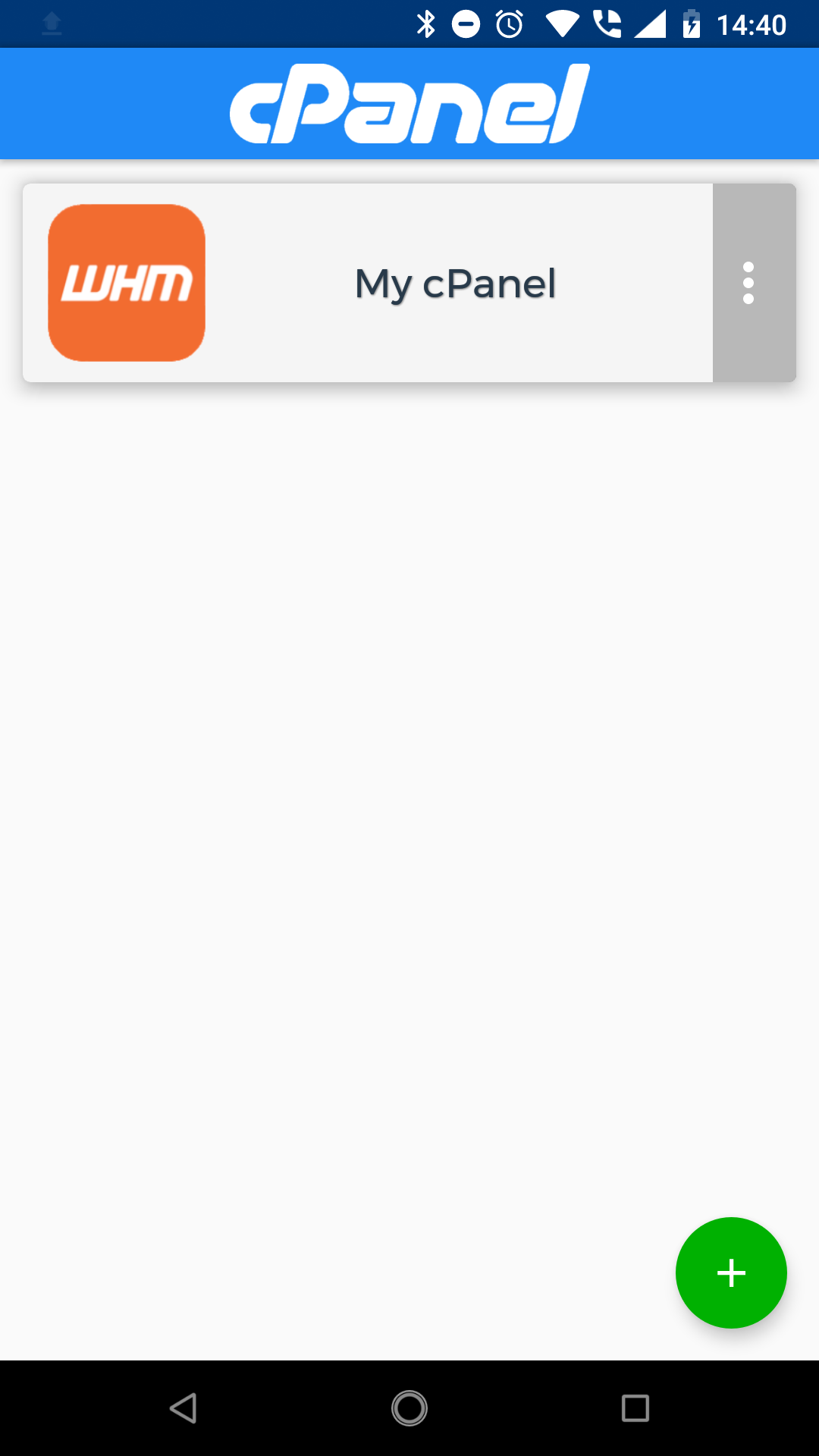Open overflow menu for My cPanel
Screen dimensions: 819x1456
[x=748, y=283]
